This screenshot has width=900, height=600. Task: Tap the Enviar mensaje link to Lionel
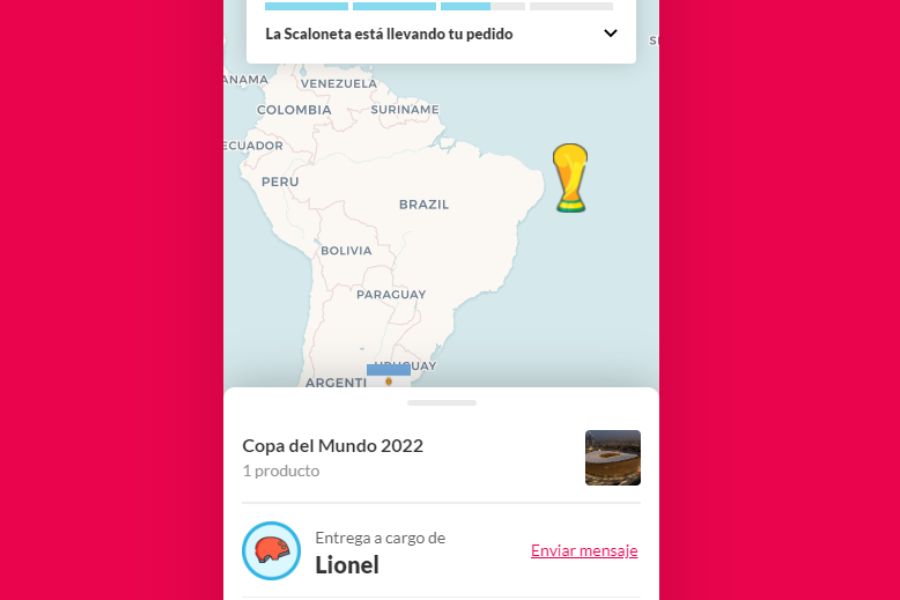[584, 551]
